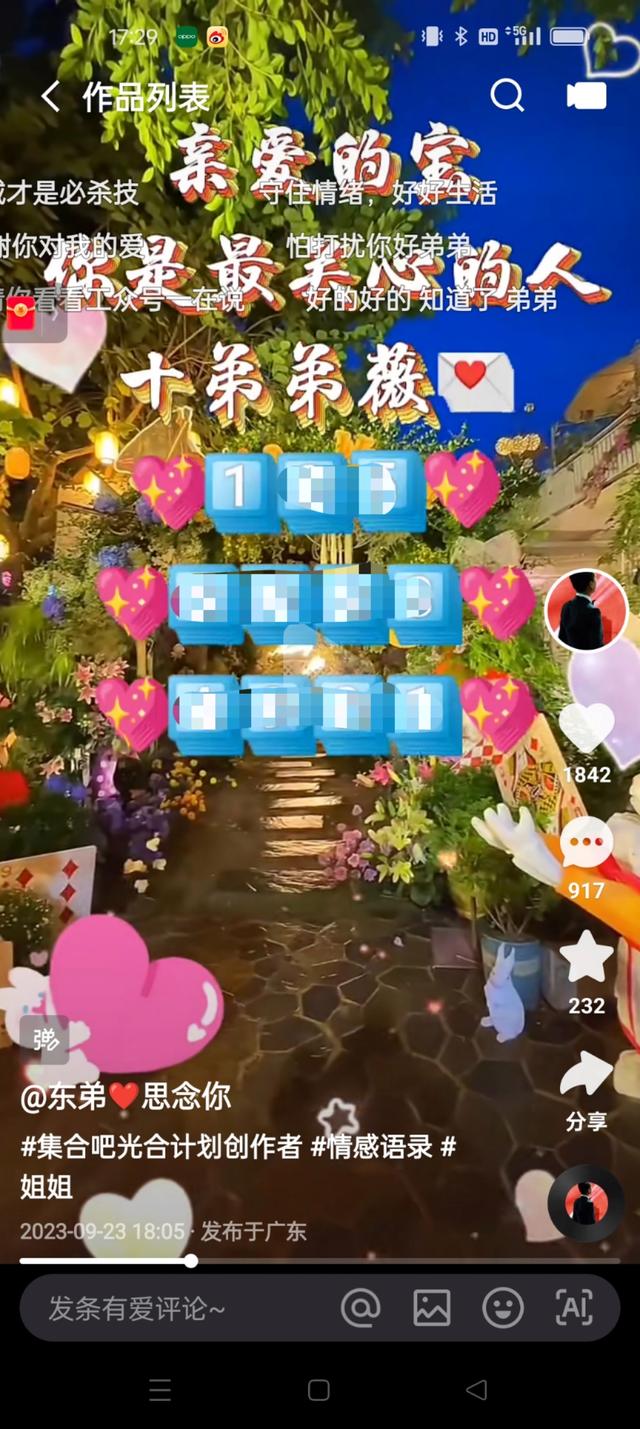Screen dimensions: 640x1429
Task: Attach a picture to the comment
Action: (x=432, y=1307)
